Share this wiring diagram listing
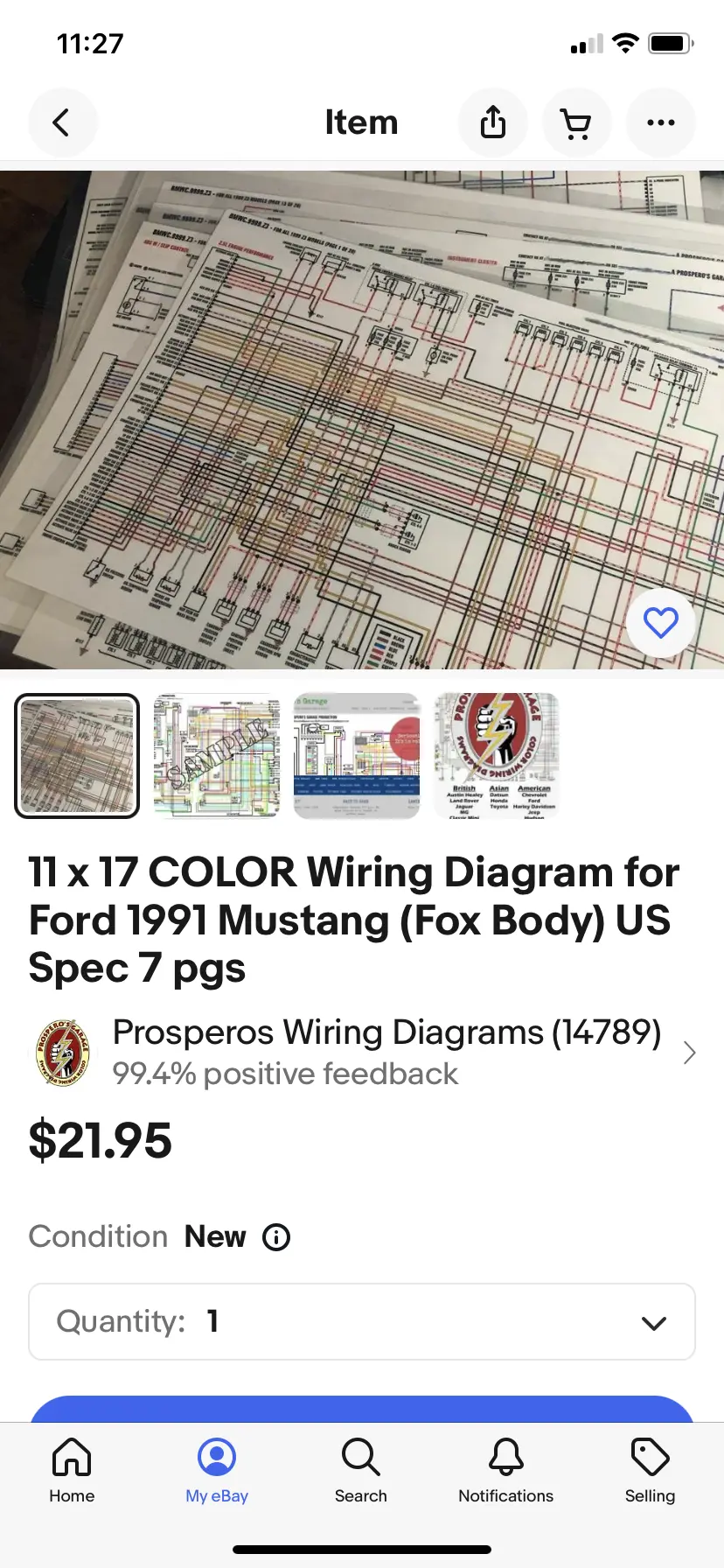 (493, 122)
